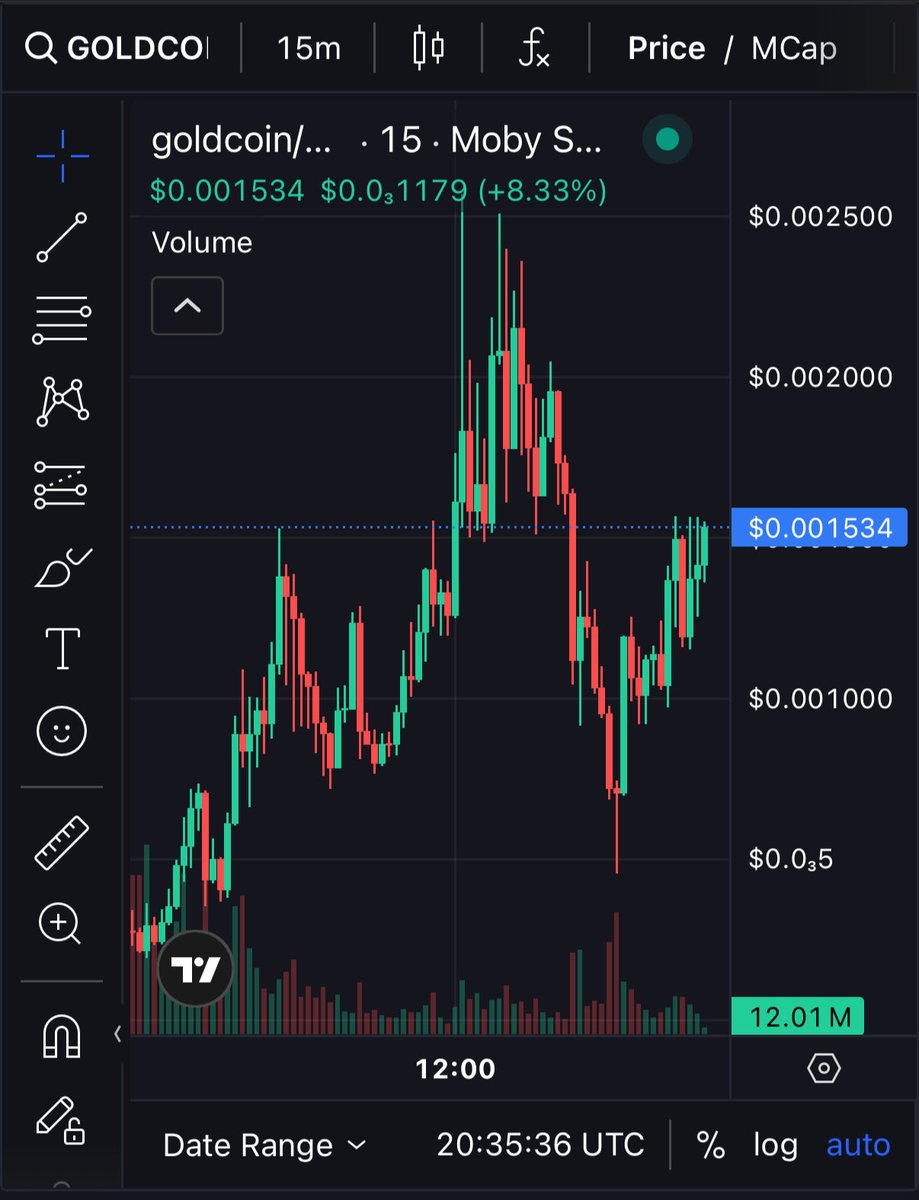Select the text annotation tool
Screen dimensions: 919x1200
[62, 649]
